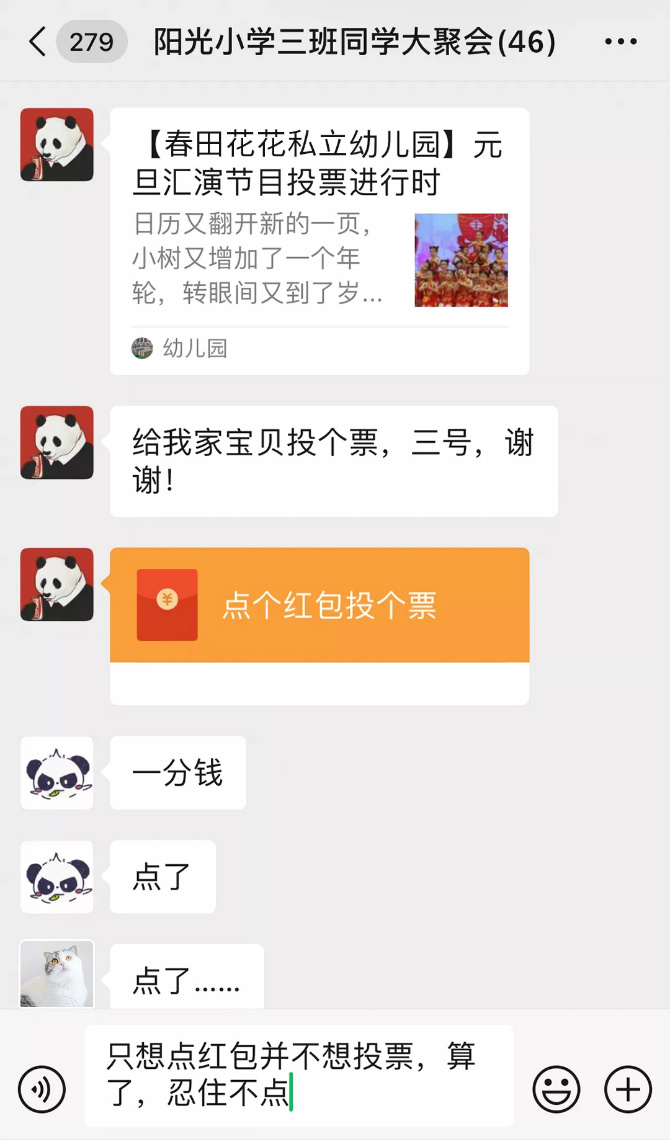The image size is (670, 1140).
Task: View the profile of the 一分钱 sender
Action: [x=57, y=773]
